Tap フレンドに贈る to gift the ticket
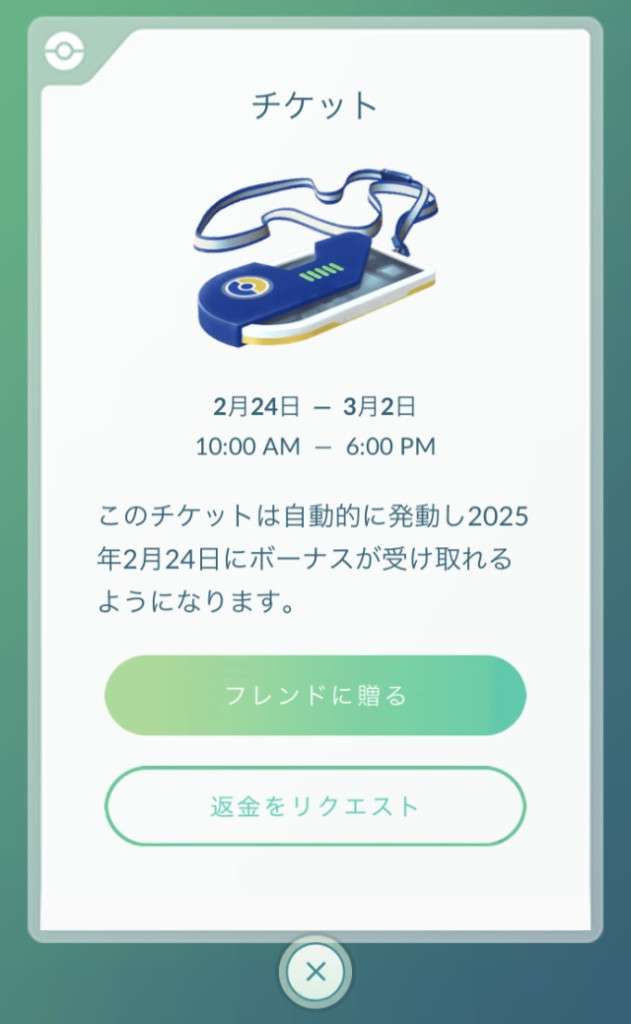This screenshot has height=1024, width=631. click(x=315, y=695)
